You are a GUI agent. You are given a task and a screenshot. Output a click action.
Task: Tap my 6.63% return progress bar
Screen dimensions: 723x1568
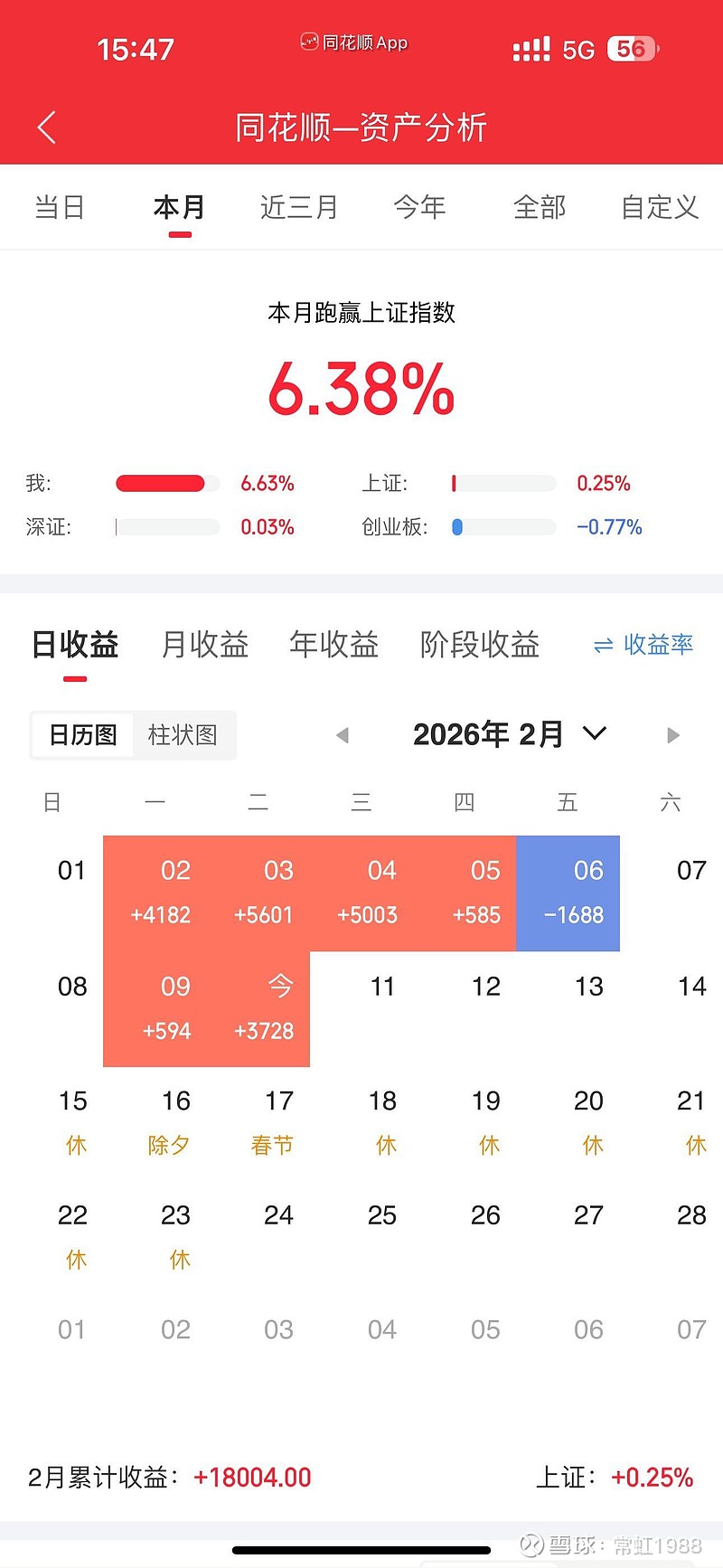tap(166, 483)
